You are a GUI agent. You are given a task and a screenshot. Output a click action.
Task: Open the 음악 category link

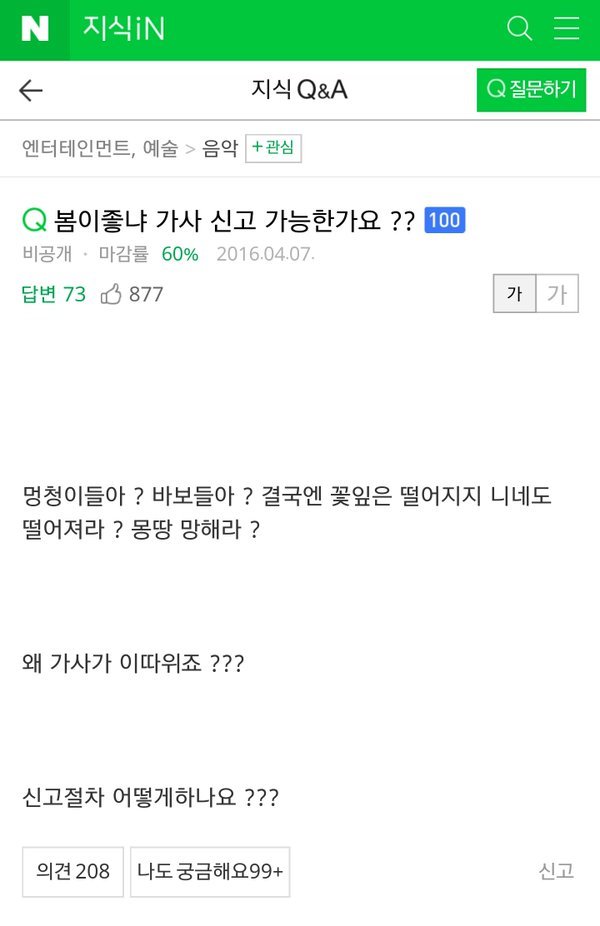220,149
